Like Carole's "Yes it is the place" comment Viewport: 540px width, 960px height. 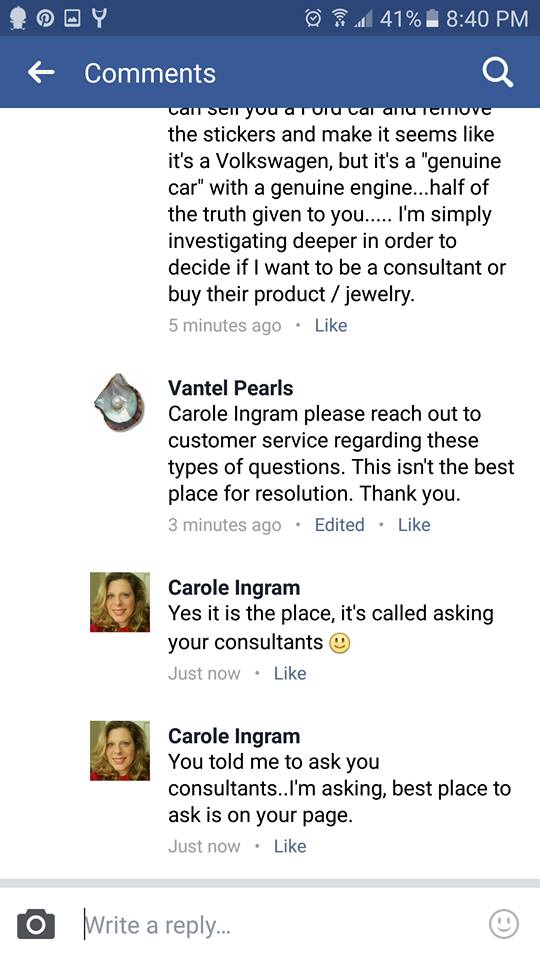(x=290, y=673)
